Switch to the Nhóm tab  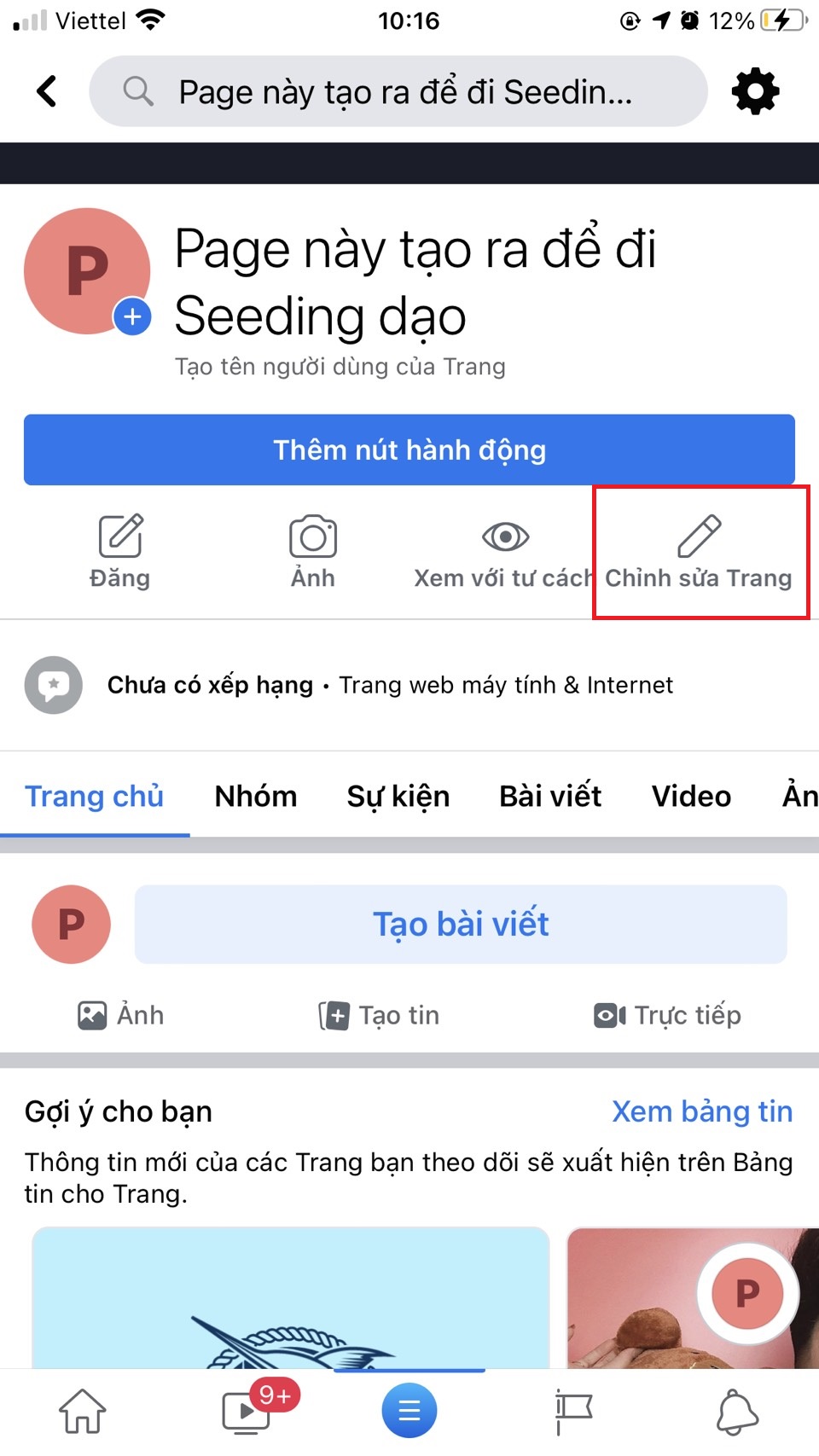[x=256, y=796]
